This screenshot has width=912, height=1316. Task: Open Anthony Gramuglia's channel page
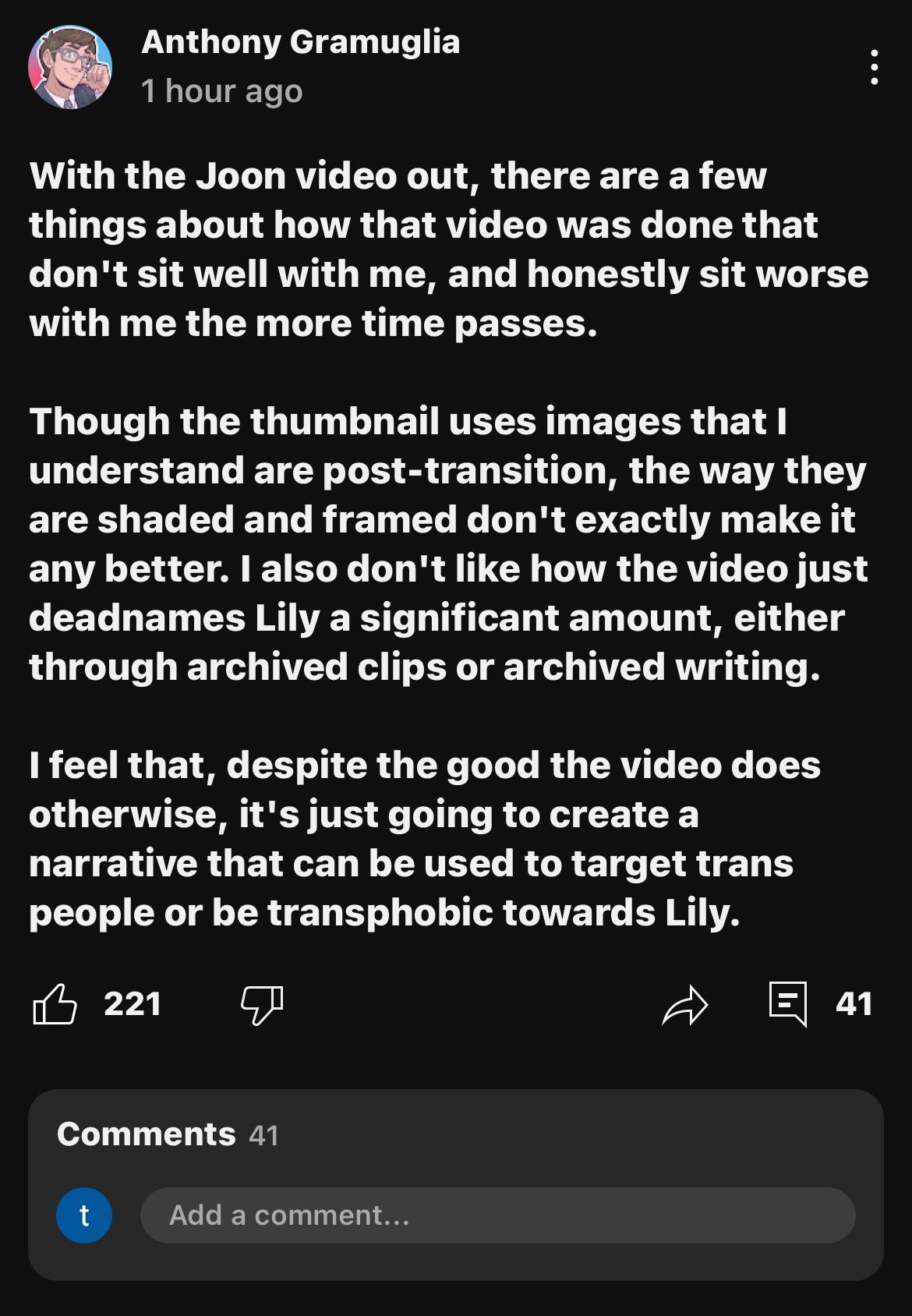click(x=302, y=44)
